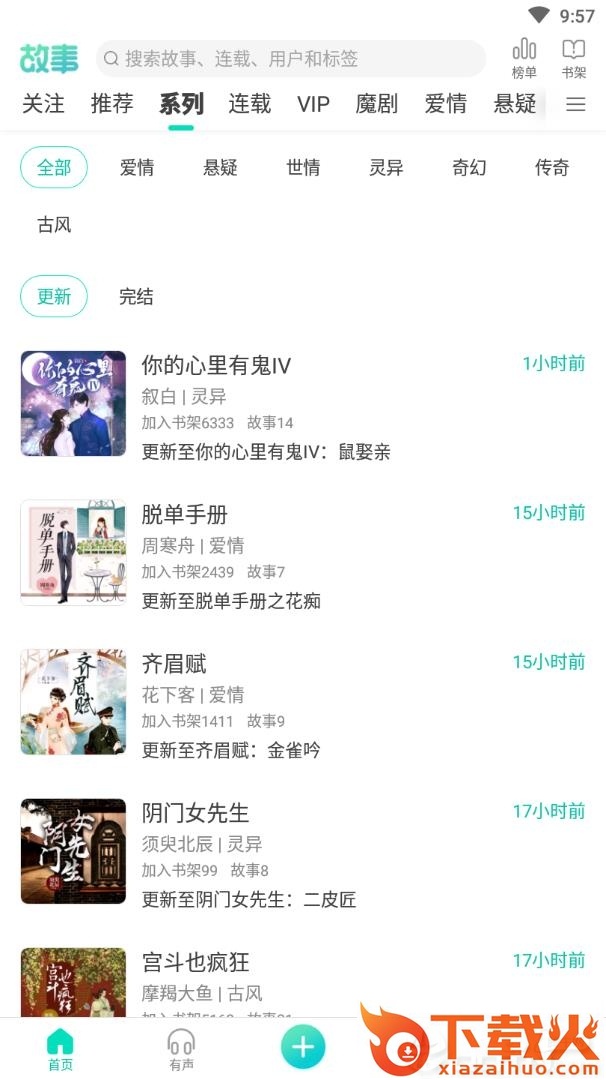Select the 古风 genre chip
This screenshot has width=606, height=1080.
(x=54, y=225)
